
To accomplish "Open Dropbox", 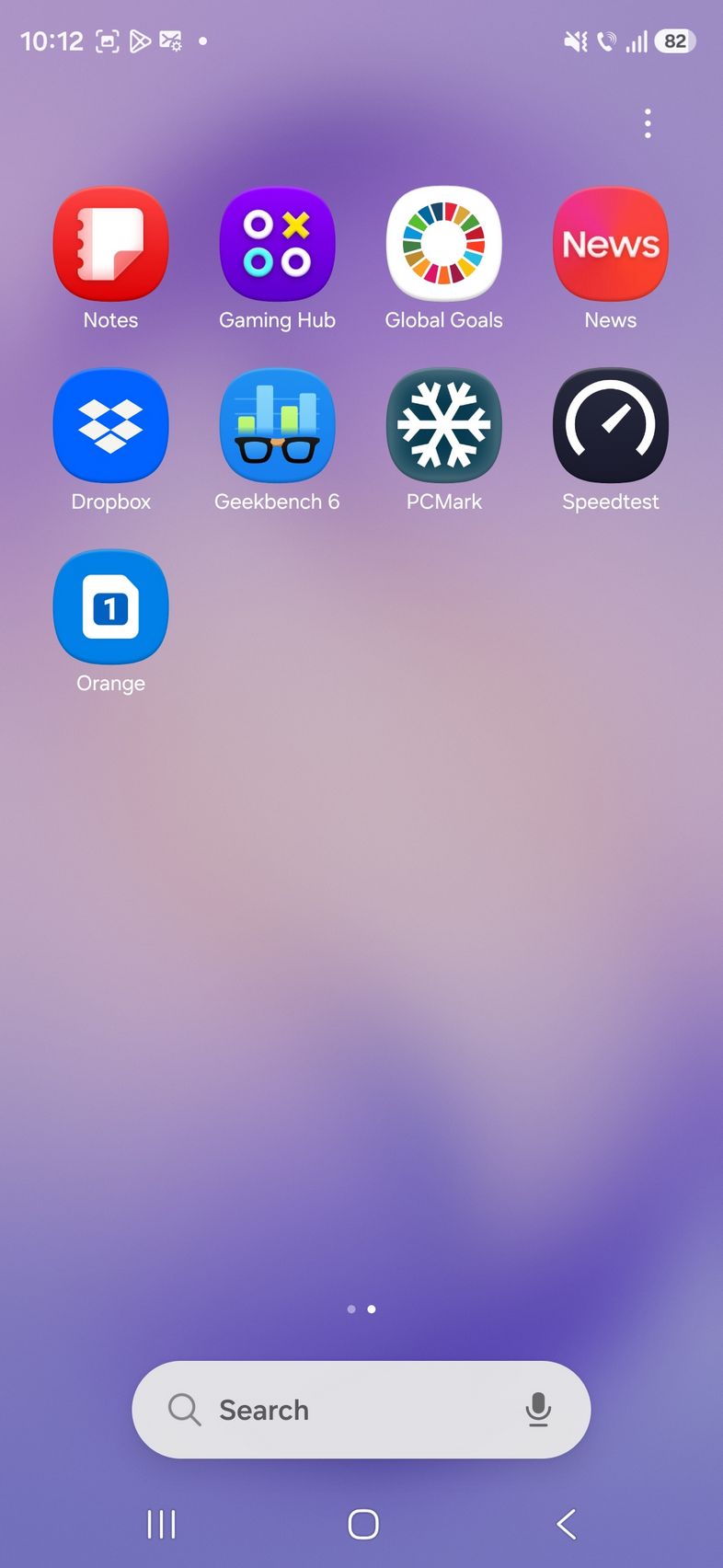I will click(x=110, y=426).
